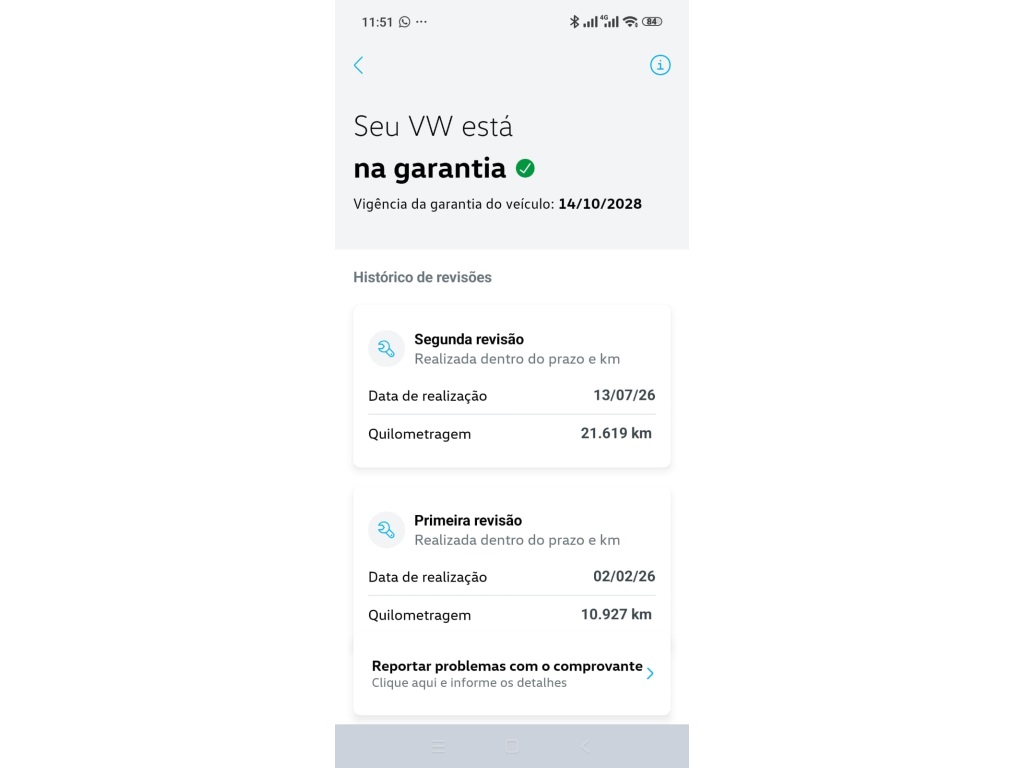Tap the system back button
Image resolution: width=1024 pixels, height=768 pixels.
click(585, 746)
